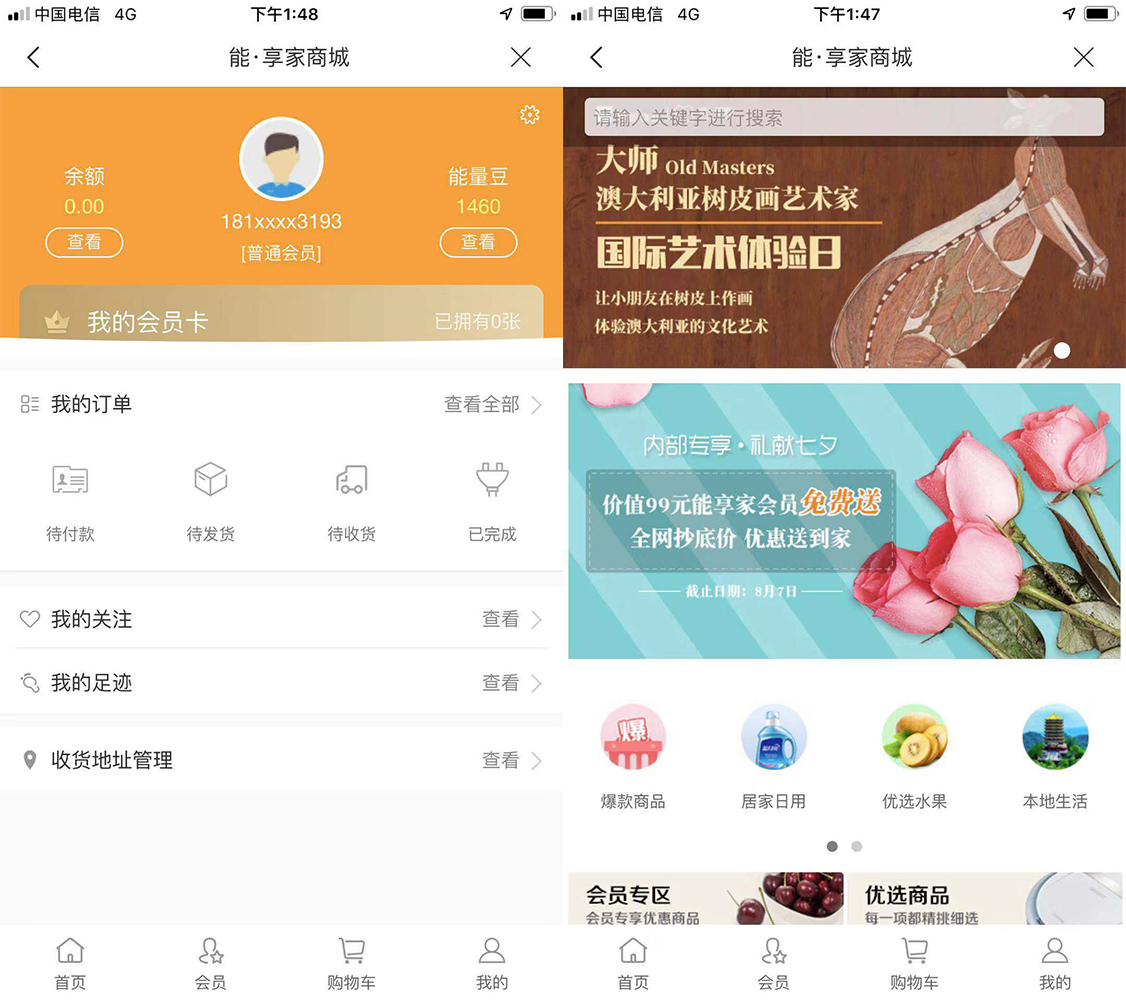
Task: Open 待付款 orders
Action: (70, 498)
